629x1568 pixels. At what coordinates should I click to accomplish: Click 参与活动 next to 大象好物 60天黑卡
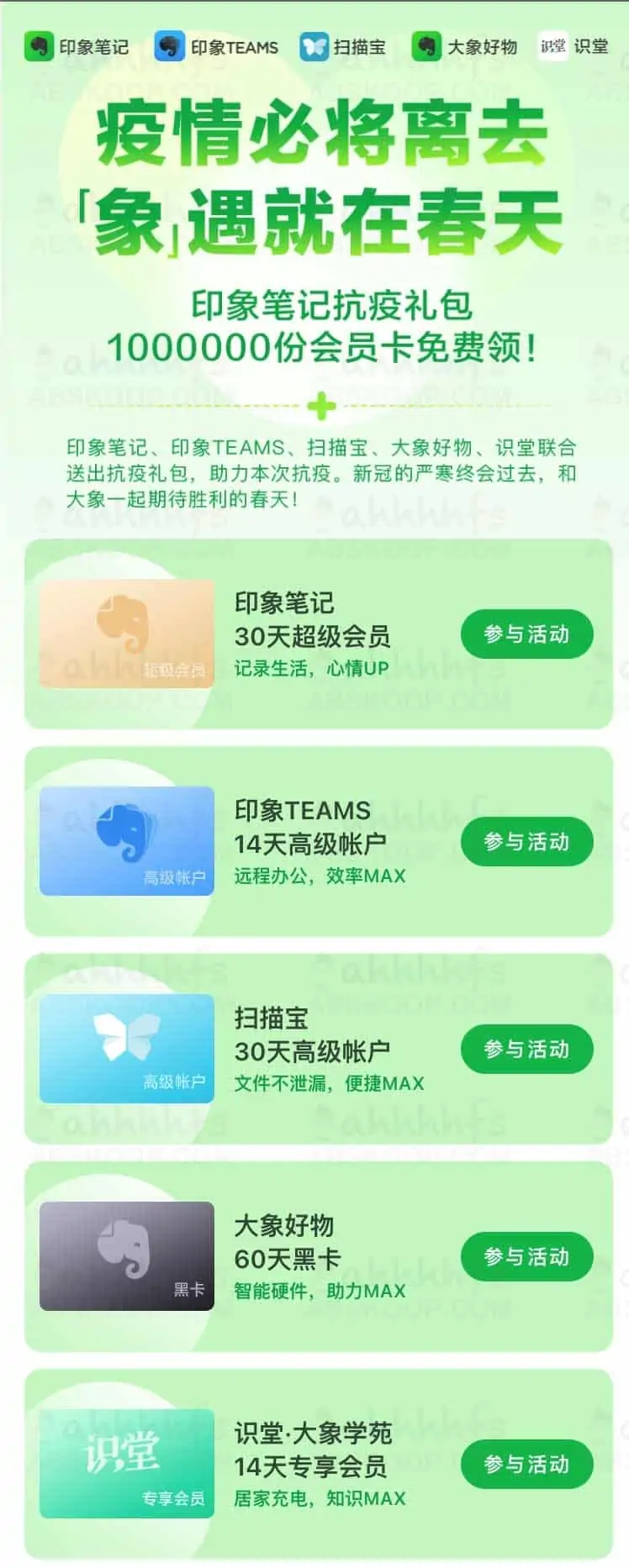point(526,1257)
